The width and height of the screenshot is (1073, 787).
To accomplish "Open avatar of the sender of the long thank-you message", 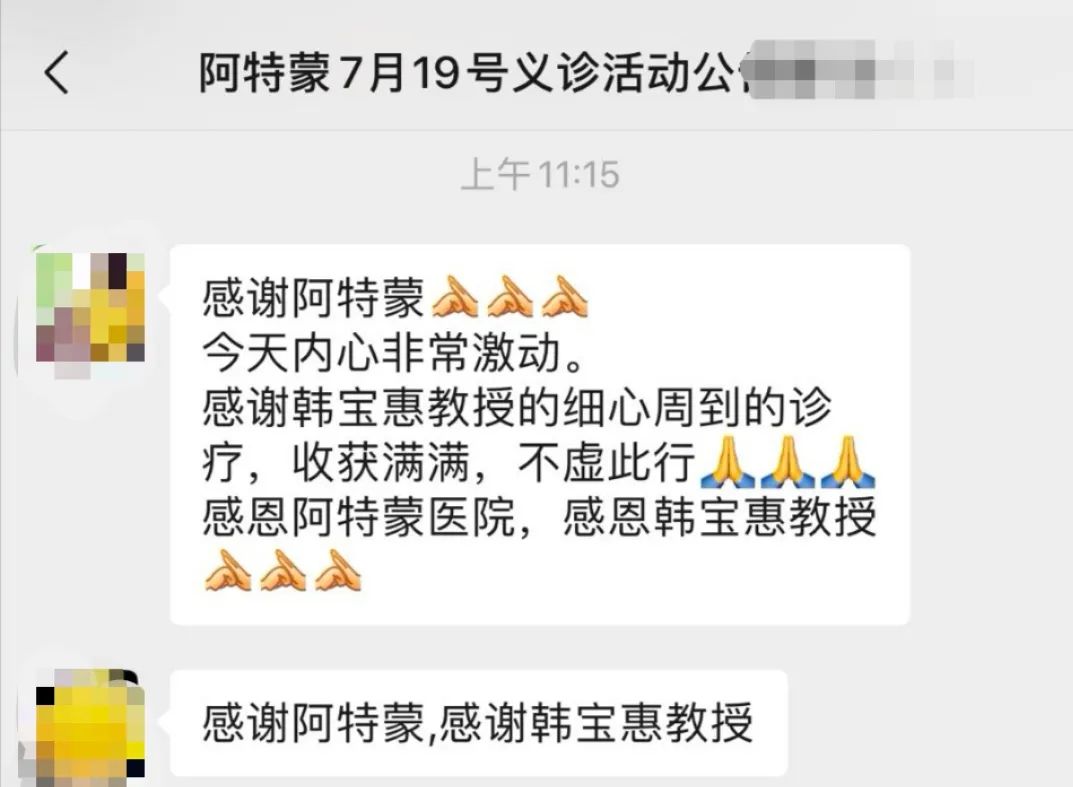I will 90,307.
